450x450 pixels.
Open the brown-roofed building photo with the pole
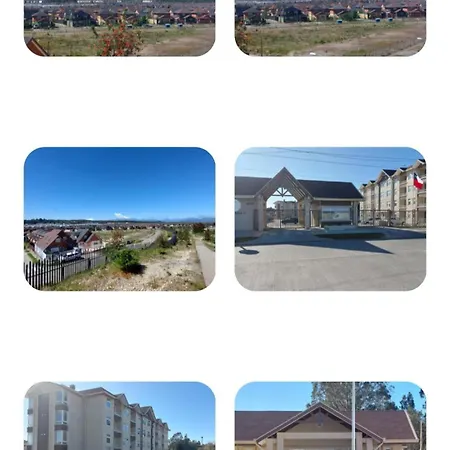pos(330,416)
